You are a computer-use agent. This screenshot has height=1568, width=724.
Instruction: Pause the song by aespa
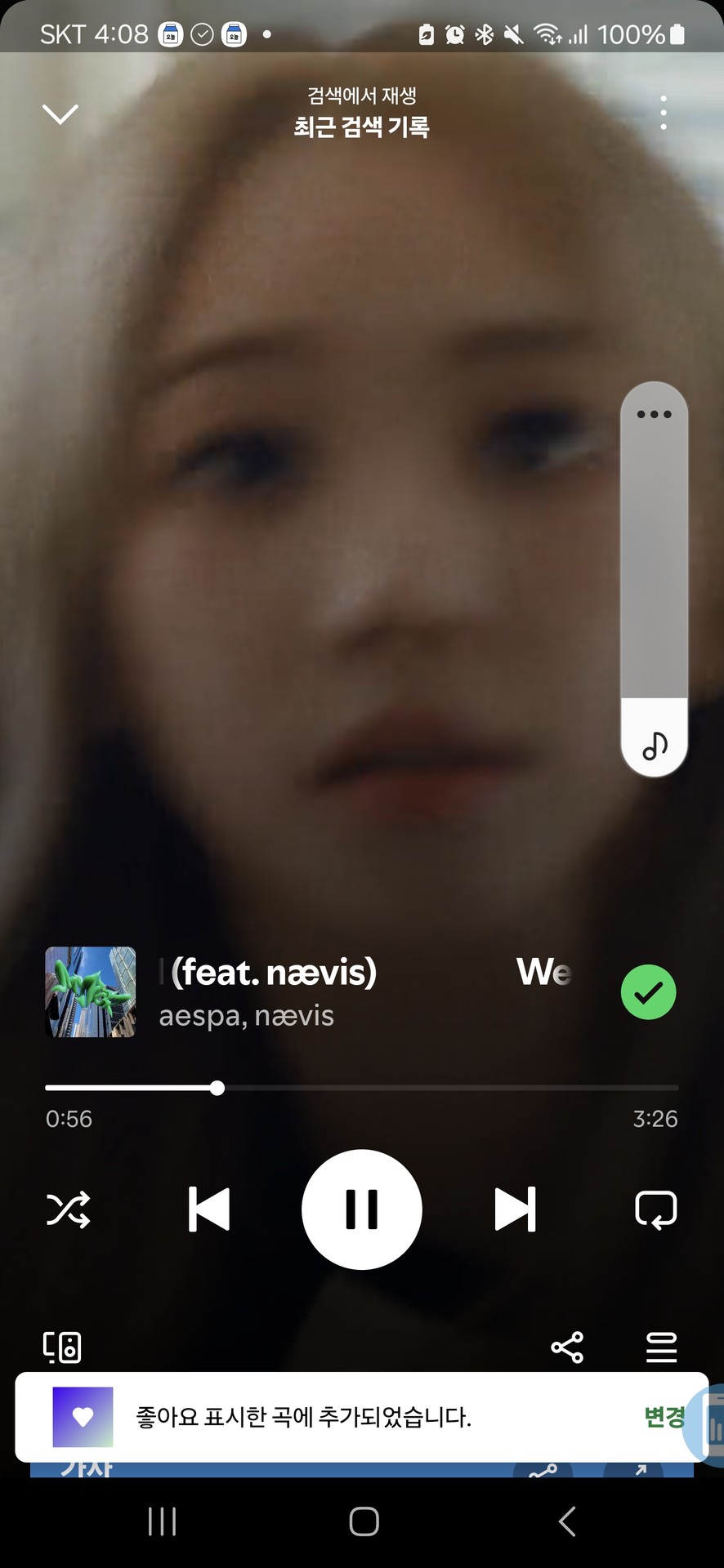pyautogui.click(x=362, y=1209)
